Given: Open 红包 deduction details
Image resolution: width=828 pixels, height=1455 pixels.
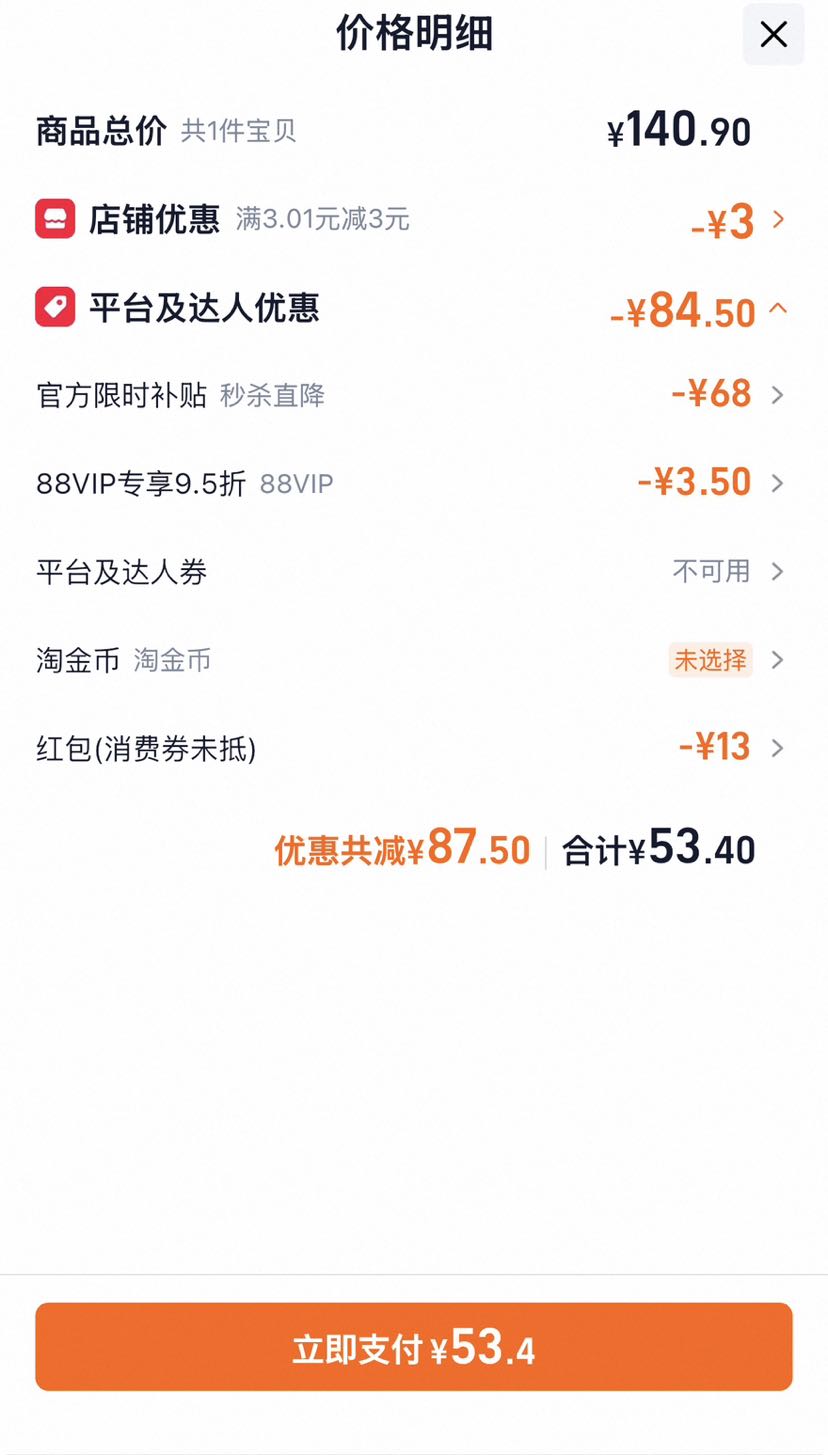Looking at the screenshot, I should tap(414, 747).
